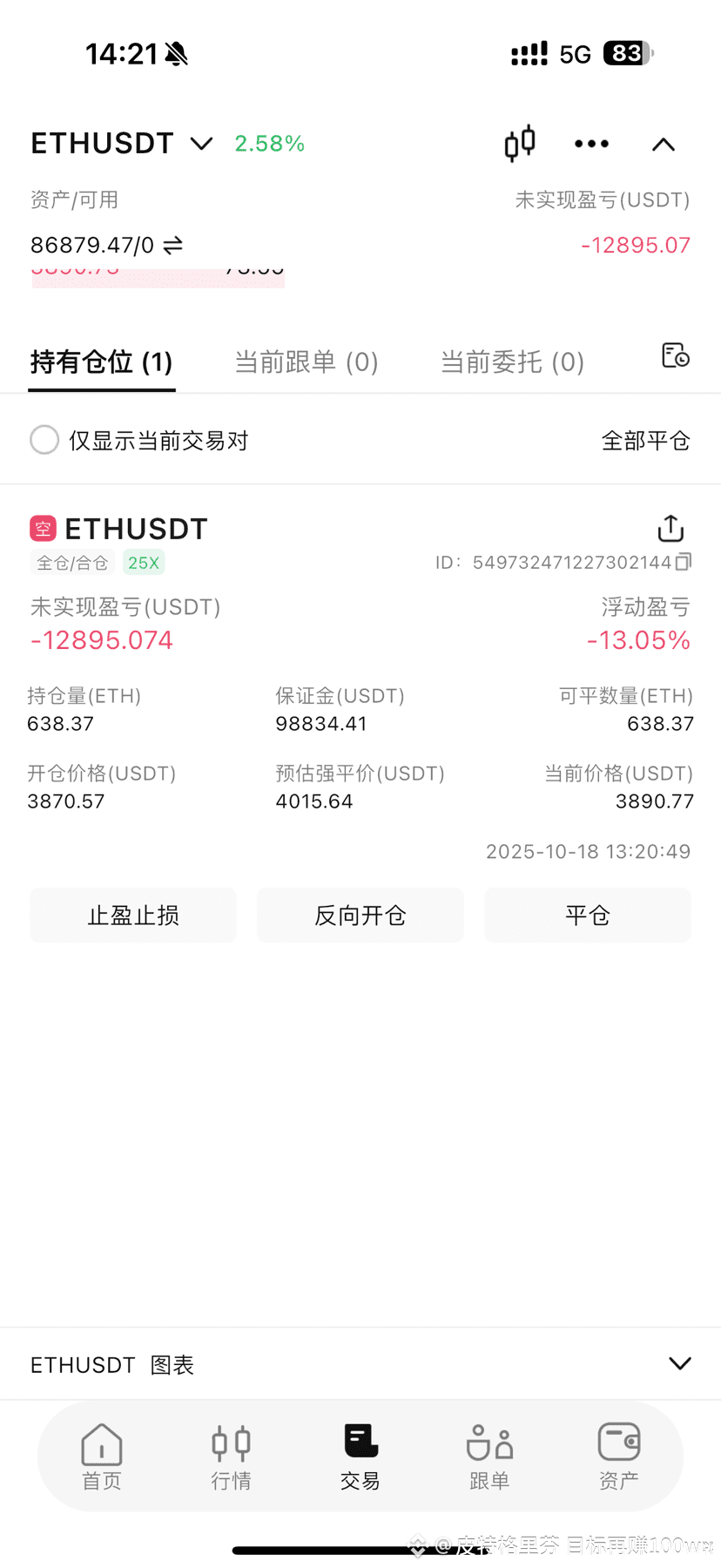Tap the 反向开仓 button
Image resolution: width=721 pixels, height=1568 pixels.
pos(360,915)
